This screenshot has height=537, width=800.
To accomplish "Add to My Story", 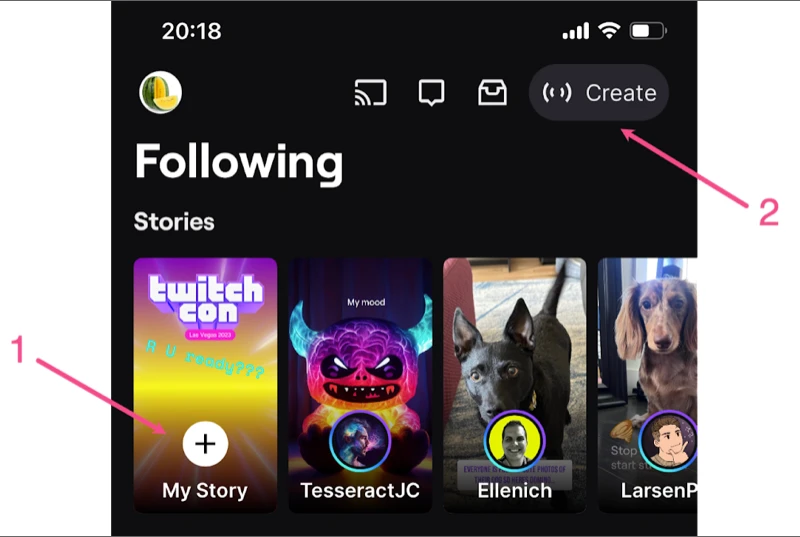I will tap(205, 443).
